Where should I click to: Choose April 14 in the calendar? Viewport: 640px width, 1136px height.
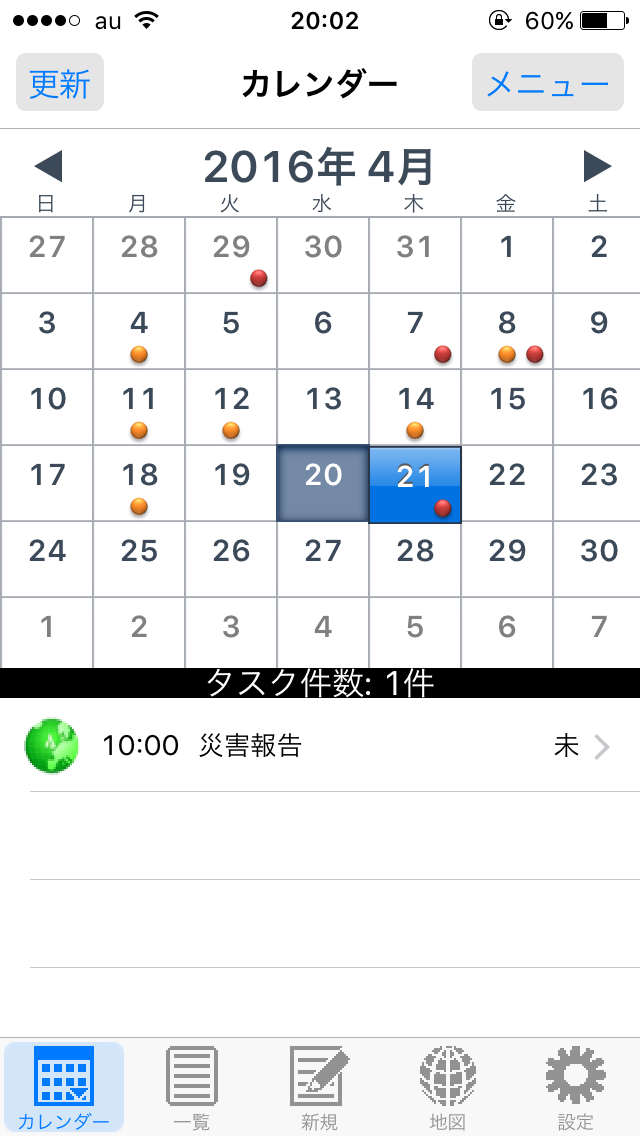click(x=415, y=407)
